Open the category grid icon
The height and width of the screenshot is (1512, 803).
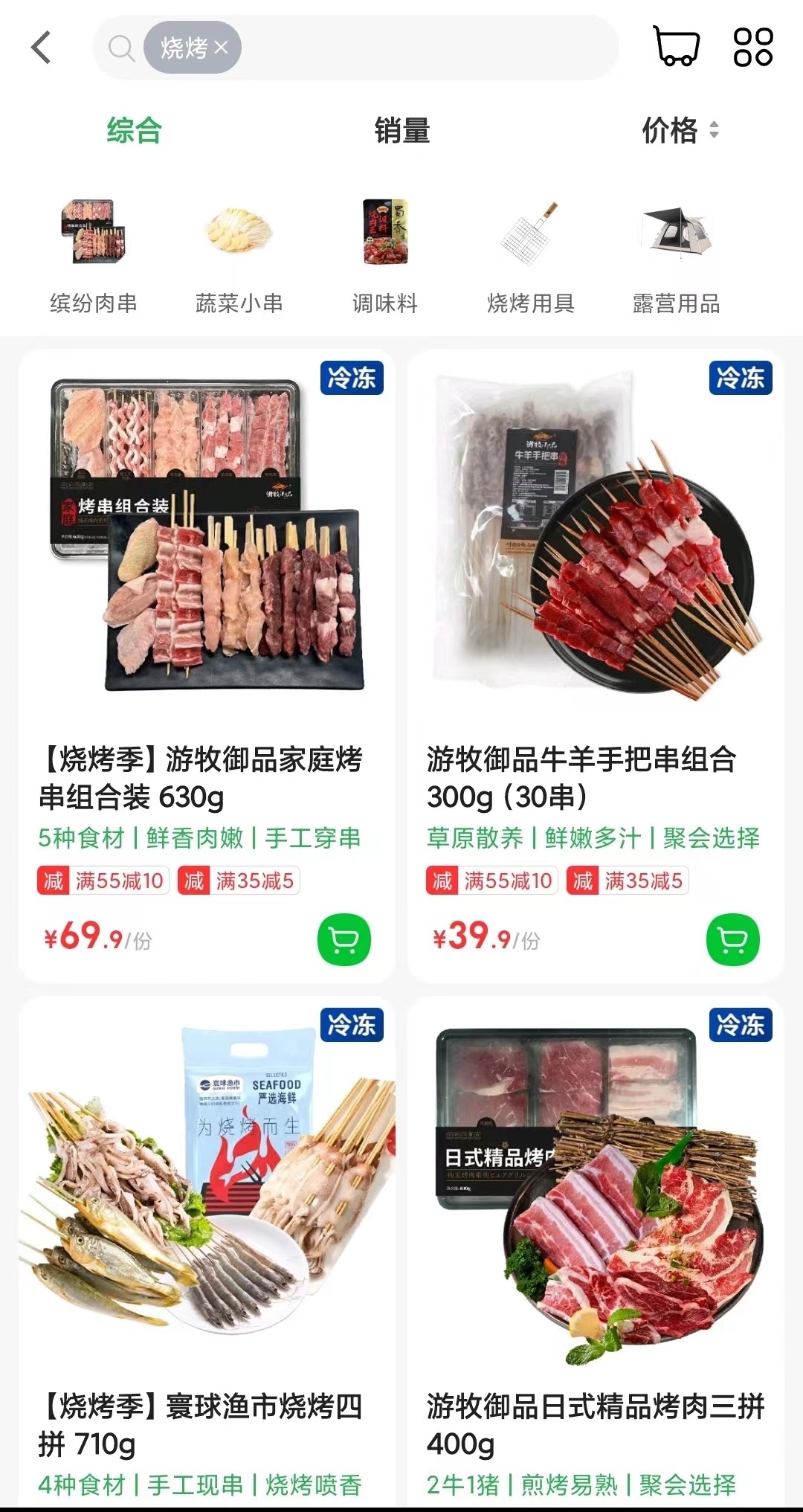pyautogui.click(x=752, y=47)
